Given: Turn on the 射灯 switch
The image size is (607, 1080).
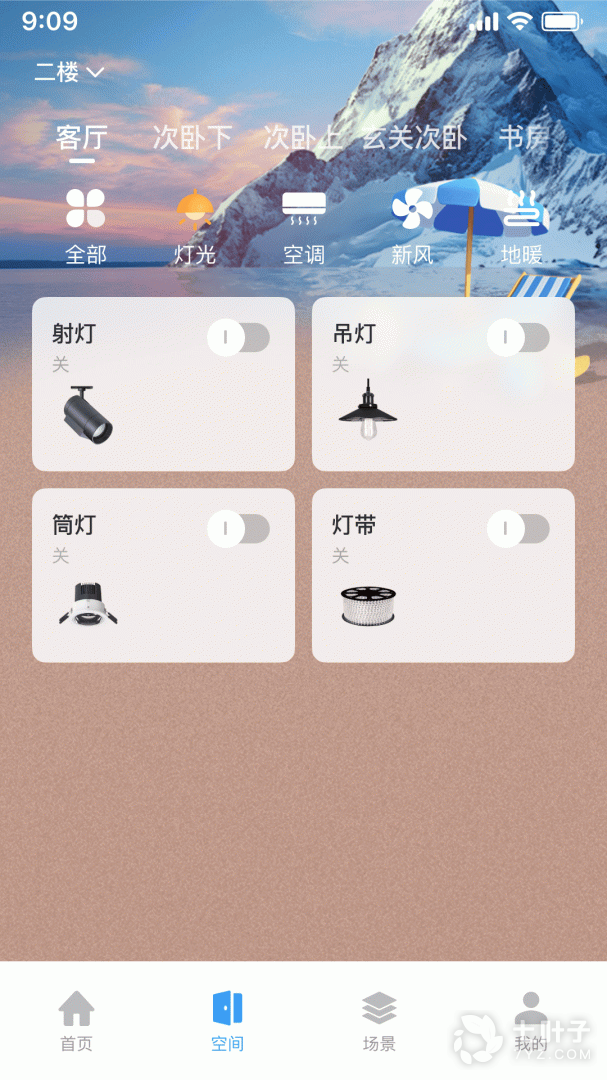Looking at the screenshot, I should point(239,337).
